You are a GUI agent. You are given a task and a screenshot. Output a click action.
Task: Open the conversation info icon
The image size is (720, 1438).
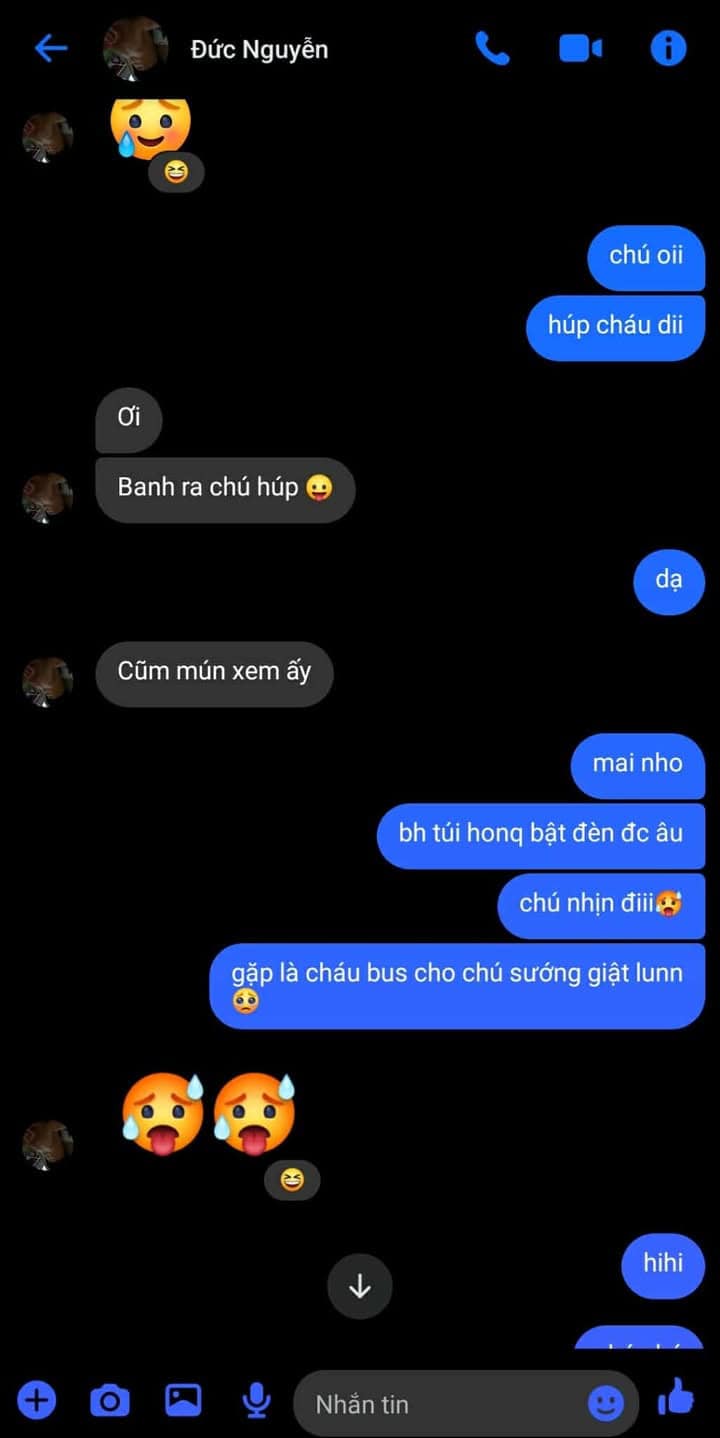pyautogui.click(x=668, y=48)
